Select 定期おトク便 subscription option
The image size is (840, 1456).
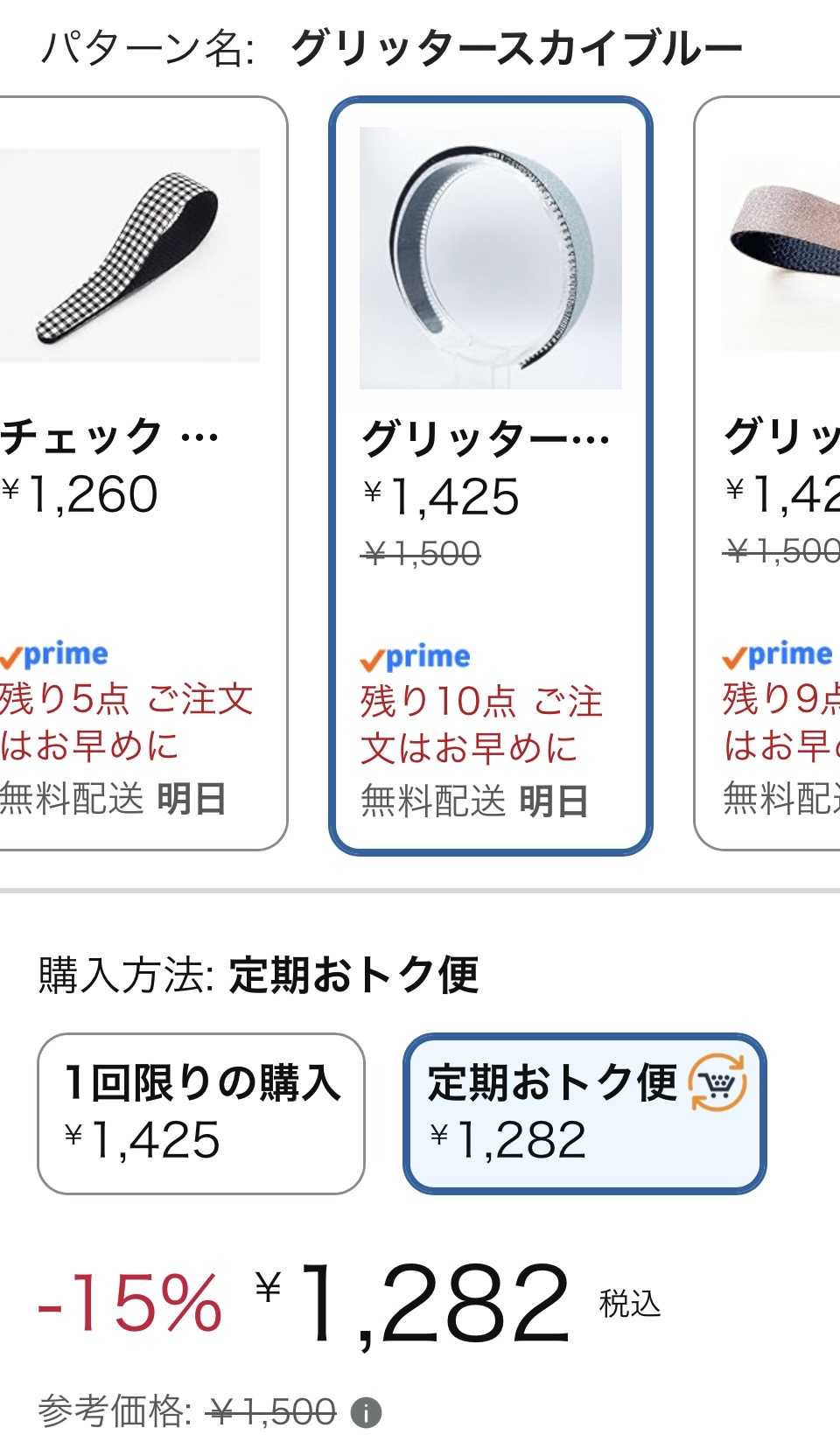(x=584, y=1113)
